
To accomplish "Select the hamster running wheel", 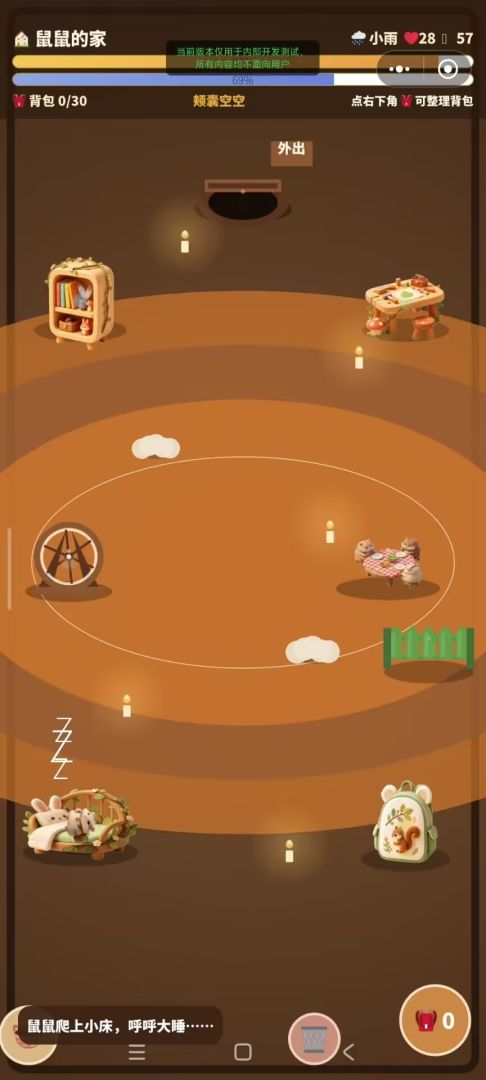I will (x=67, y=555).
